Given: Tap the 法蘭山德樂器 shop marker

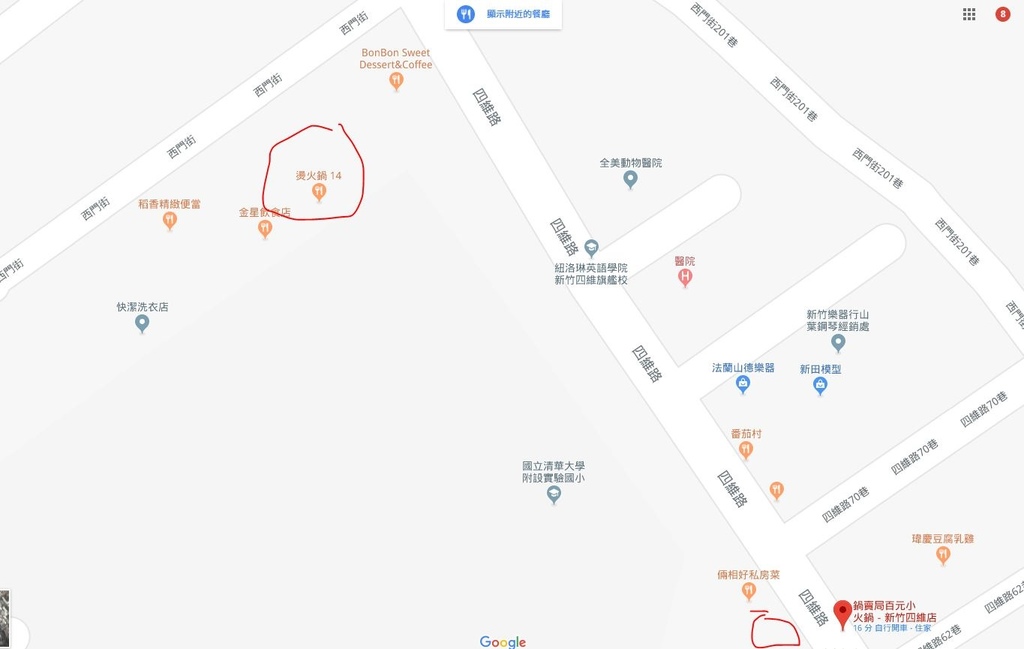Looking at the screenshot, I should click(x=743, y=384).
